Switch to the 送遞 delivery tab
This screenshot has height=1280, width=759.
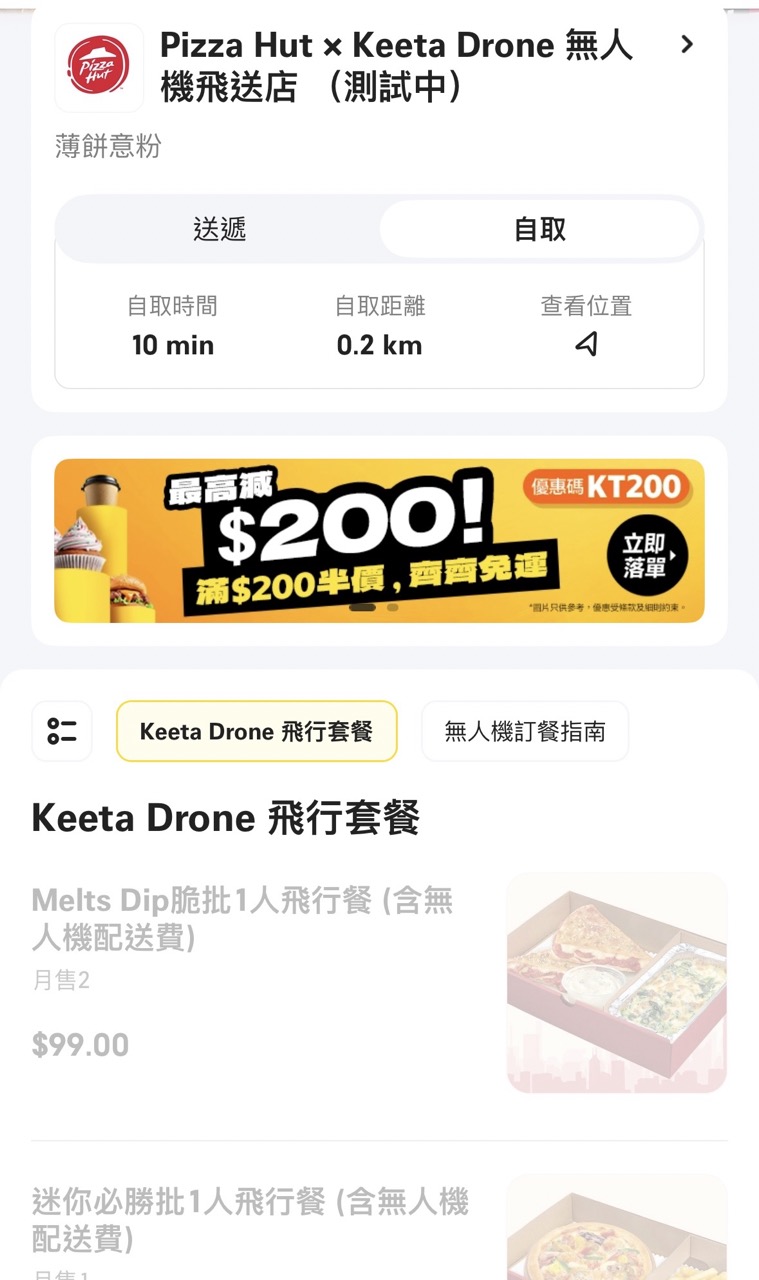(219, 229)
